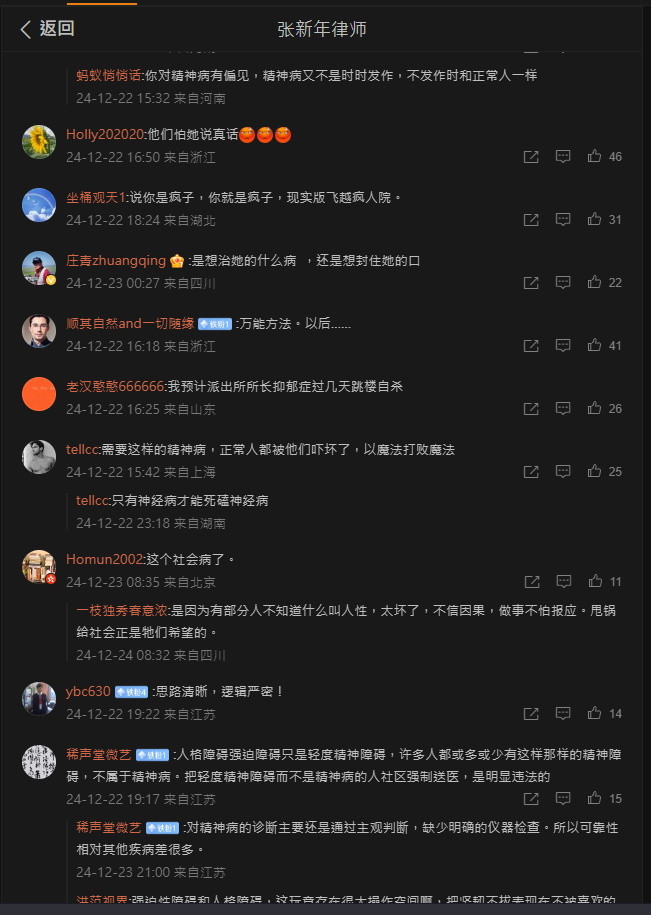Reply to tellcc's comment about 精神病
Viewport: 651px width, 915px height.
[563, 472]
